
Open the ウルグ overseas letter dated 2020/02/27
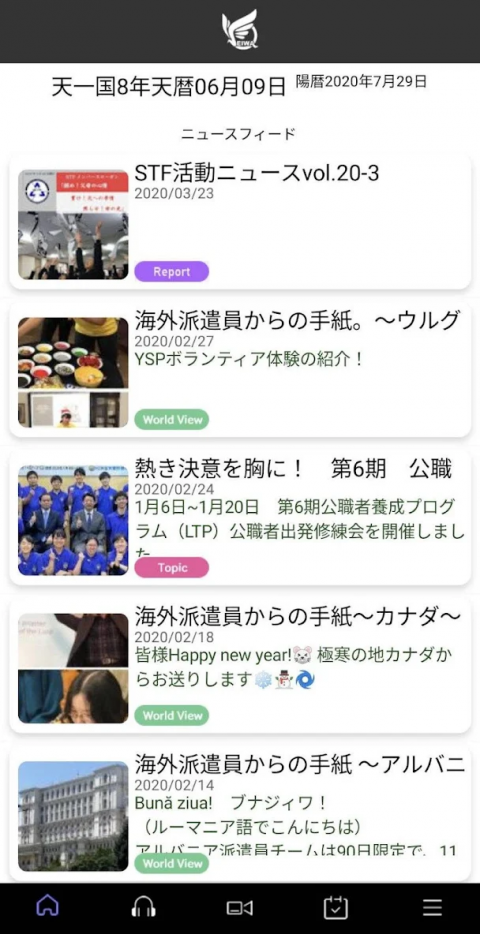[240, 370]
